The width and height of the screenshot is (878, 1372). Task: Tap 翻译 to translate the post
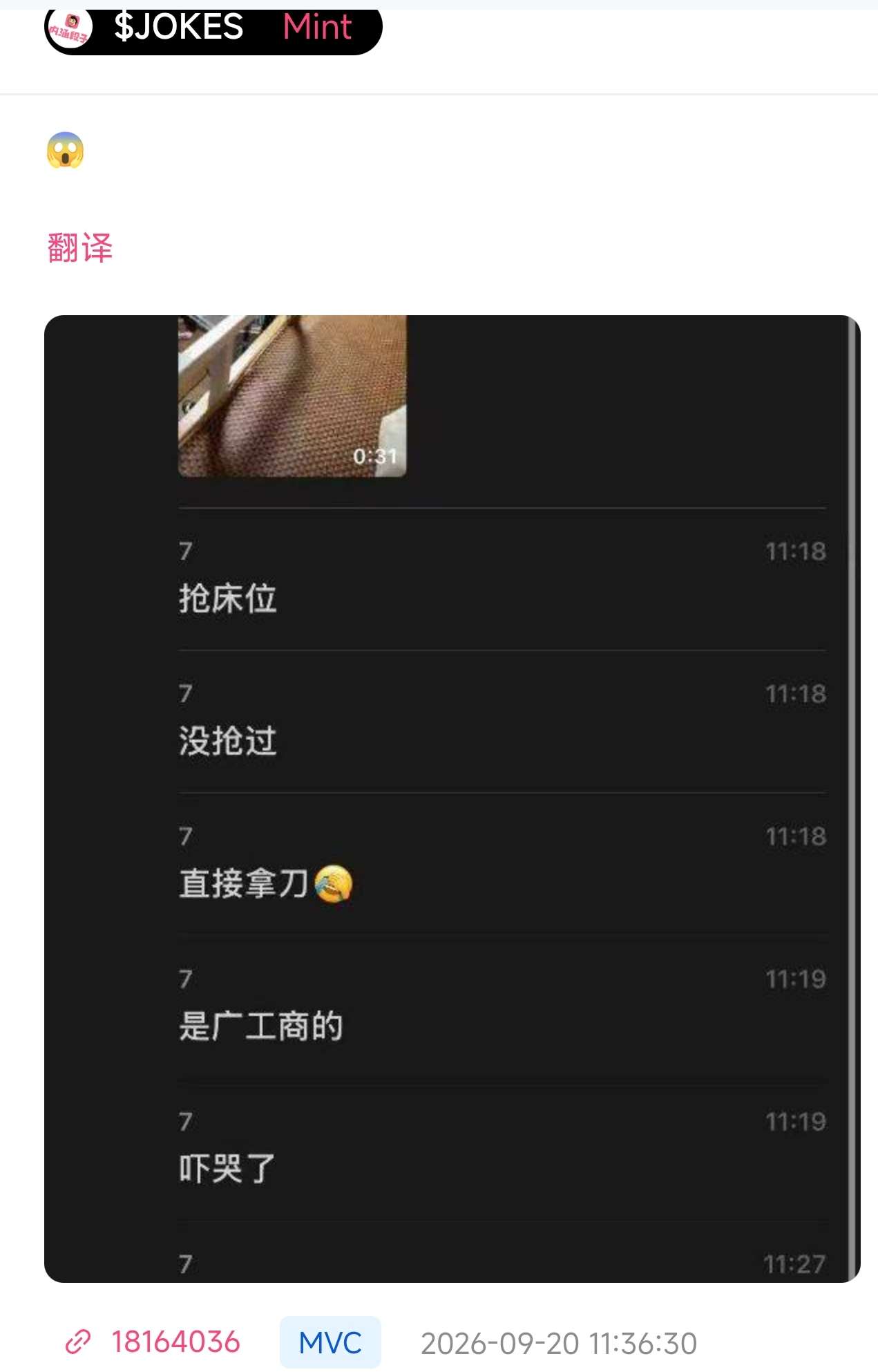(80, 248)
